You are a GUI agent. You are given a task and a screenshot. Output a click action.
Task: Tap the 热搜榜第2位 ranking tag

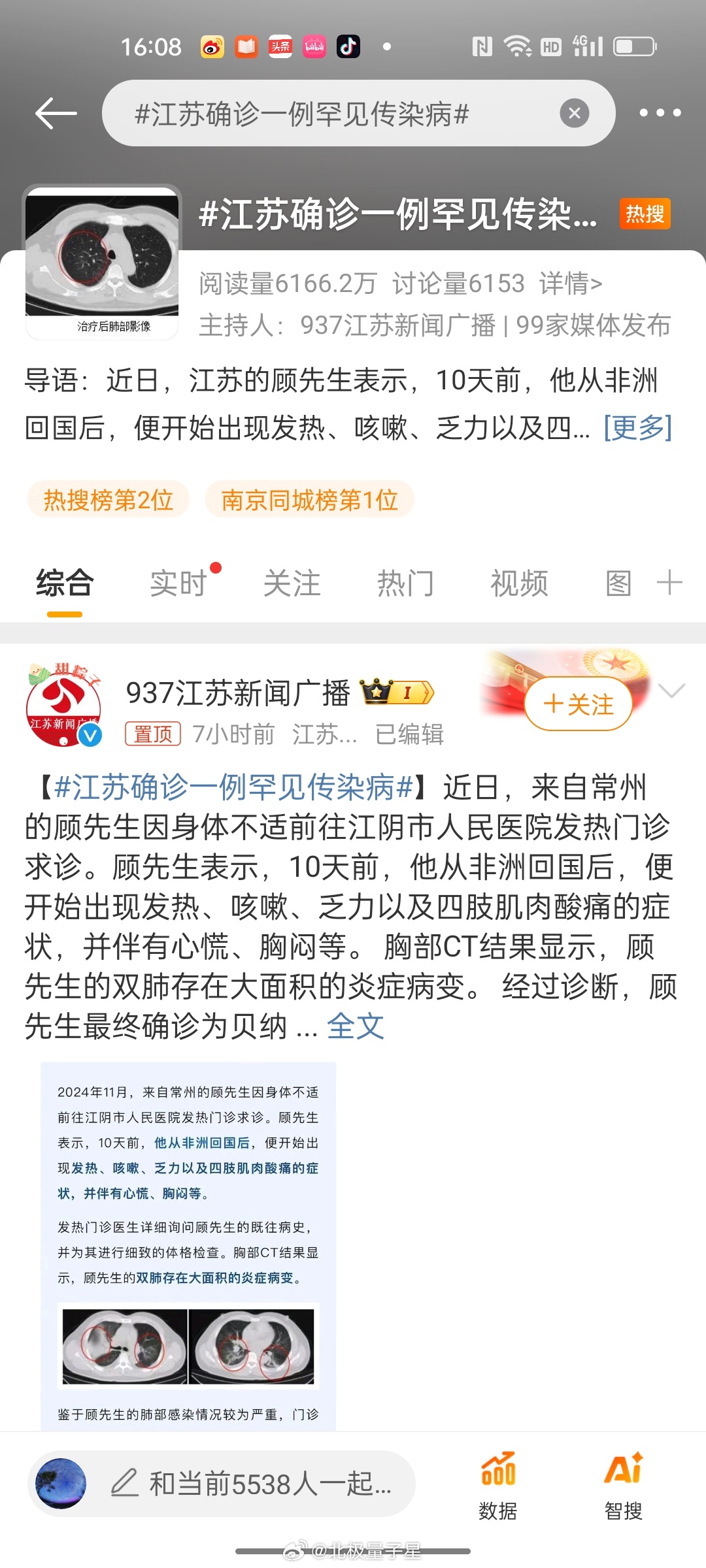tap(109, 498)
